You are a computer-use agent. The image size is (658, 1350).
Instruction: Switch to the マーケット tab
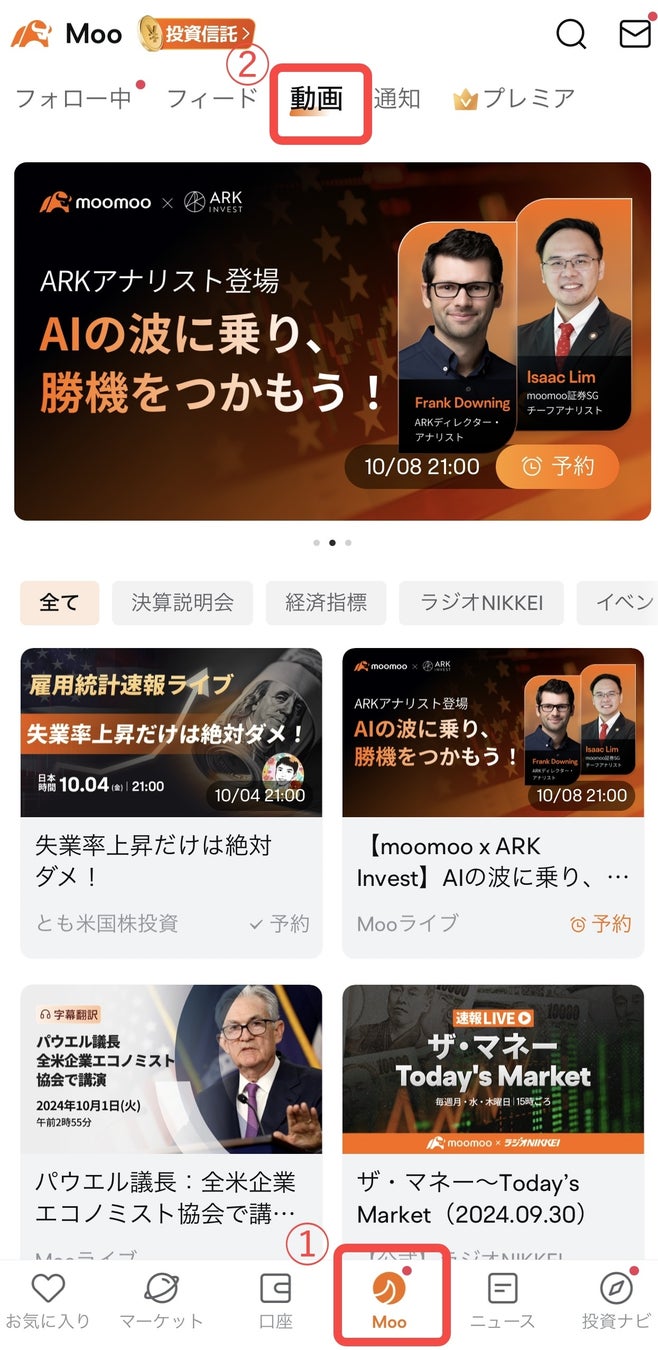[x=161, y=1302]
